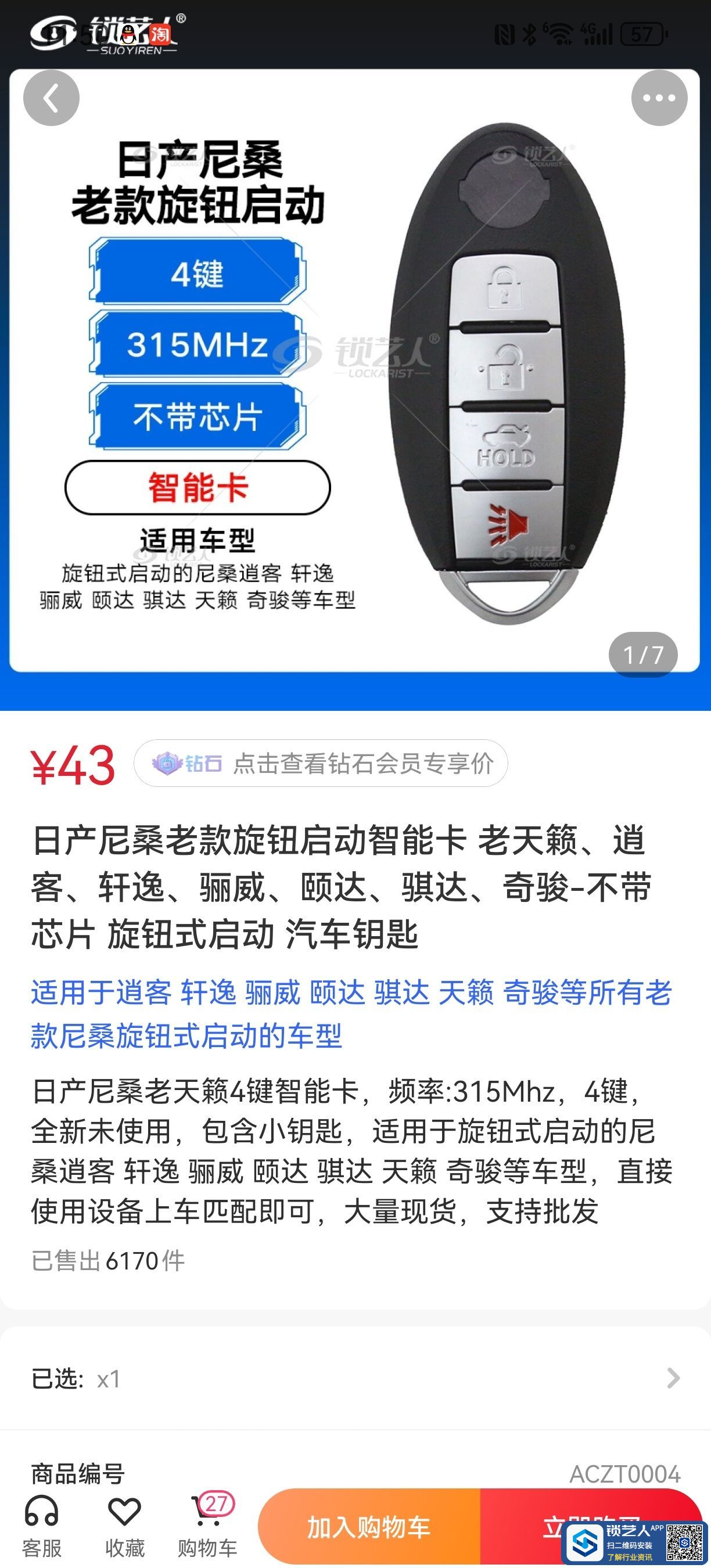This screenshot has height=1568, width=711.
Task: Open the Nissan key product image
Action: (355, 377)
